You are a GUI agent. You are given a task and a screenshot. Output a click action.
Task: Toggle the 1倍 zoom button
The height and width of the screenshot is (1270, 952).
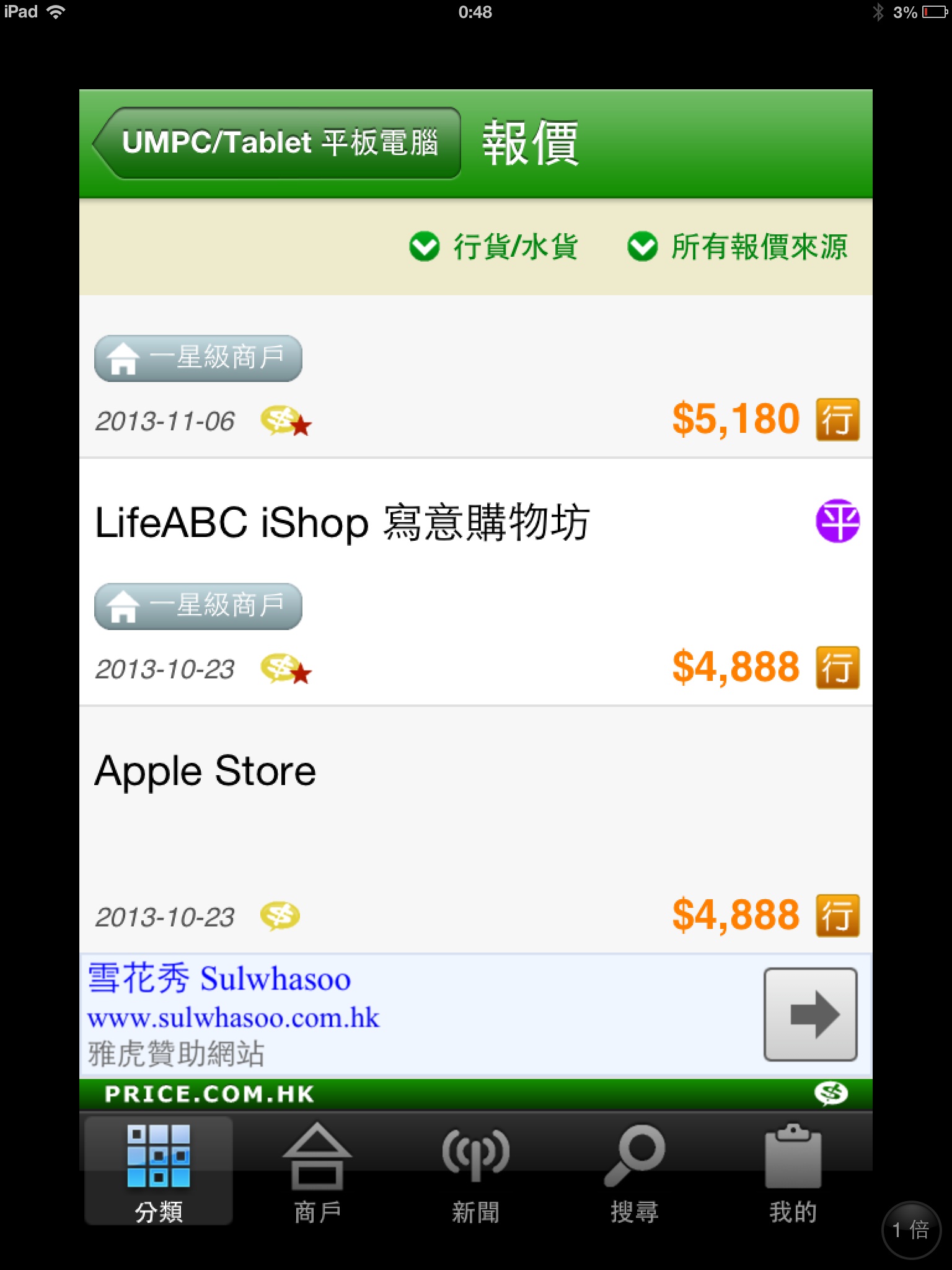(x=910, y=1230)
